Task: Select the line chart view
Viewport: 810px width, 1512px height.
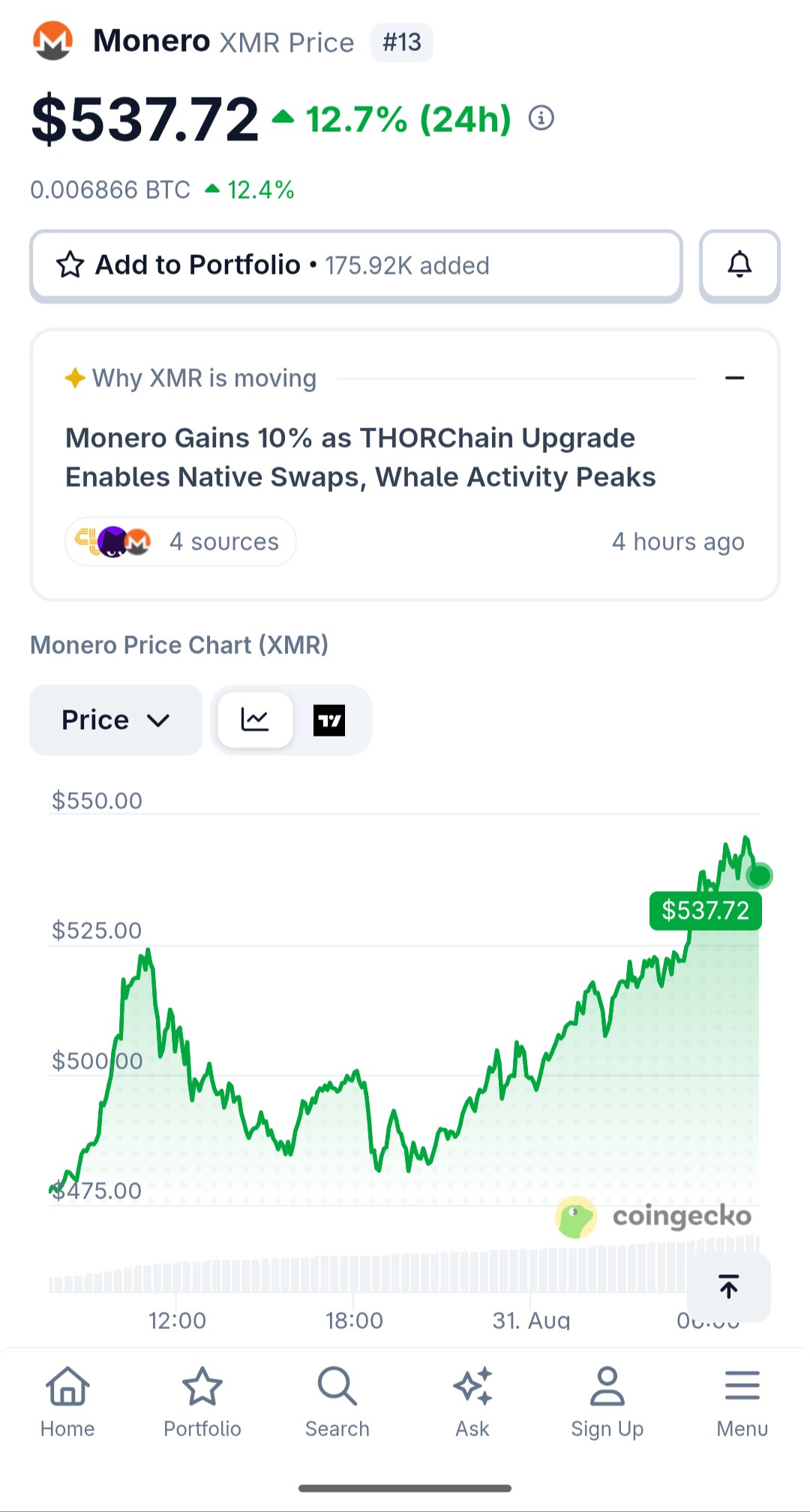Action: click(x=255, y=720)
